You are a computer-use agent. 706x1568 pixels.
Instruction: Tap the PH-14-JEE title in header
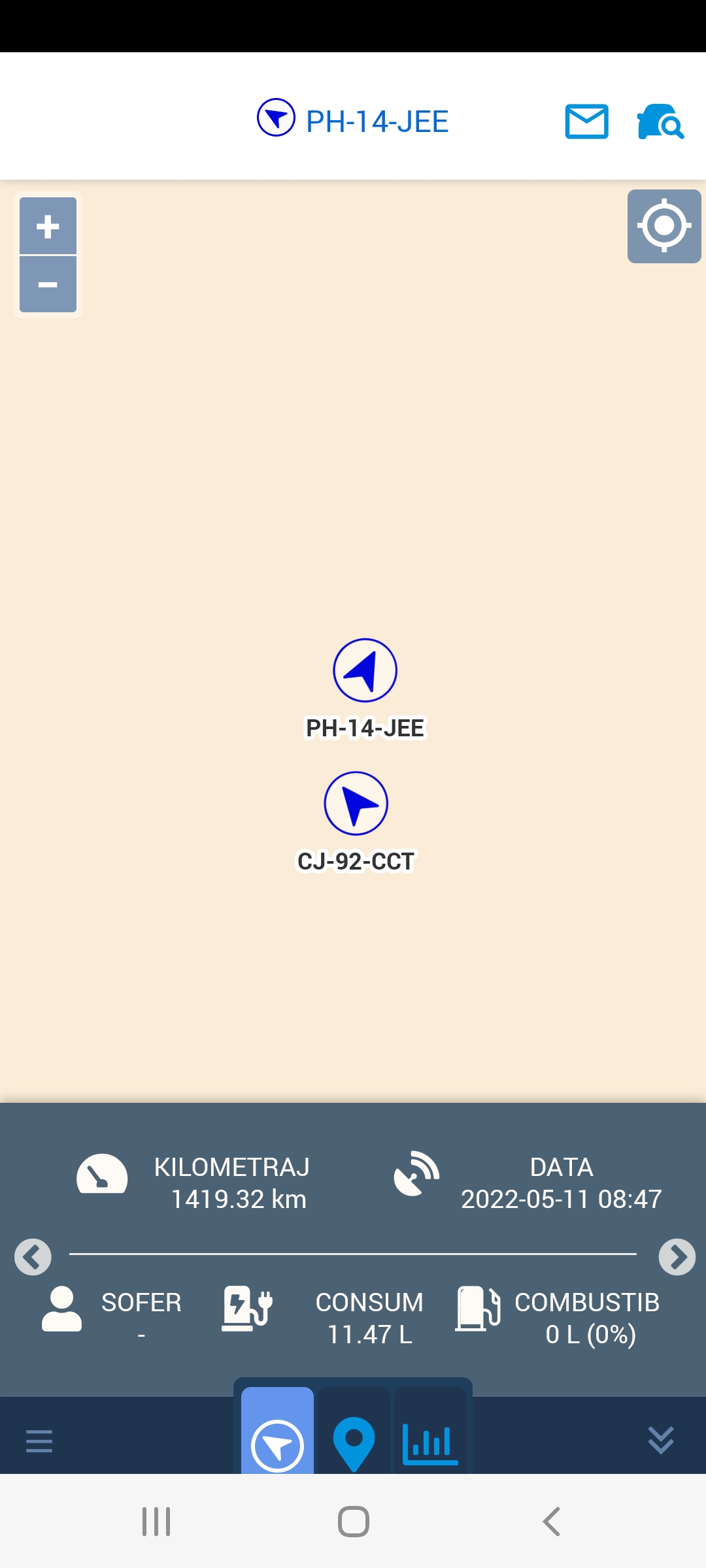377,122
